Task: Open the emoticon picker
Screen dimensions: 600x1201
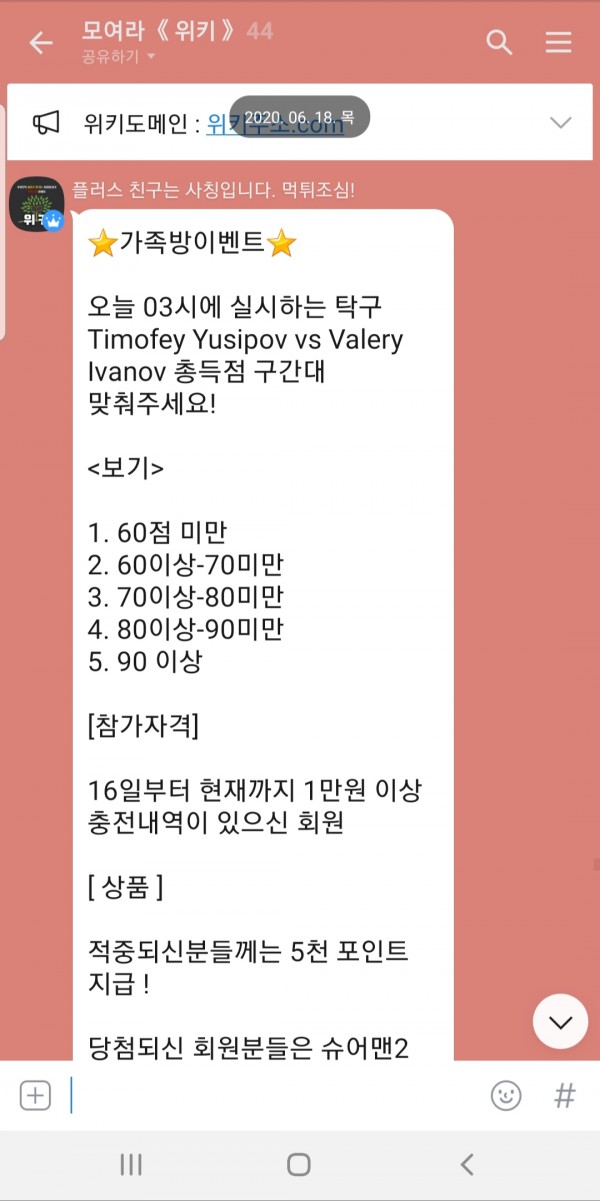Action: [506, 1096]
